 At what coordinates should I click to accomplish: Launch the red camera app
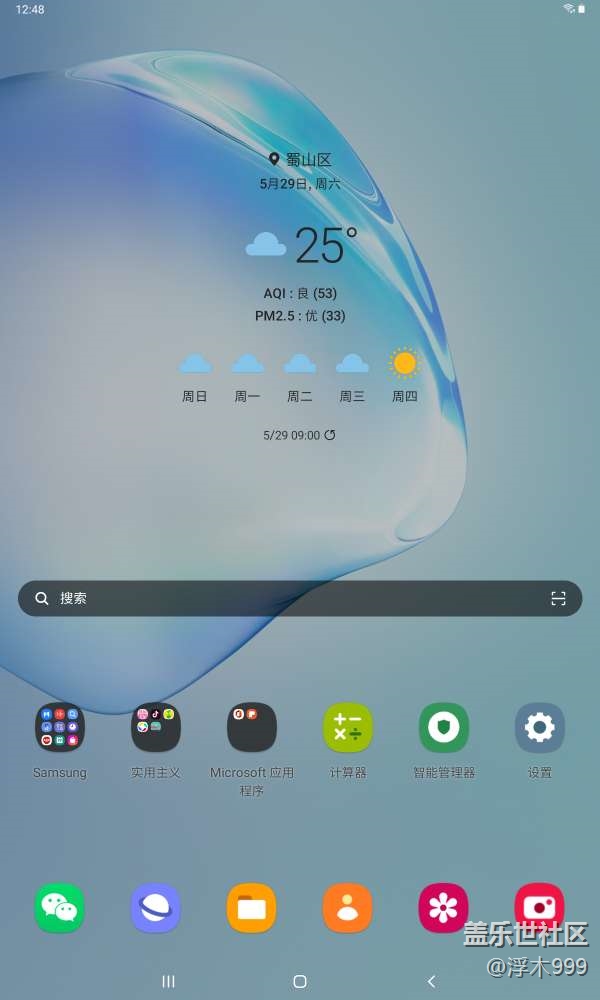[x=540, y=908]
